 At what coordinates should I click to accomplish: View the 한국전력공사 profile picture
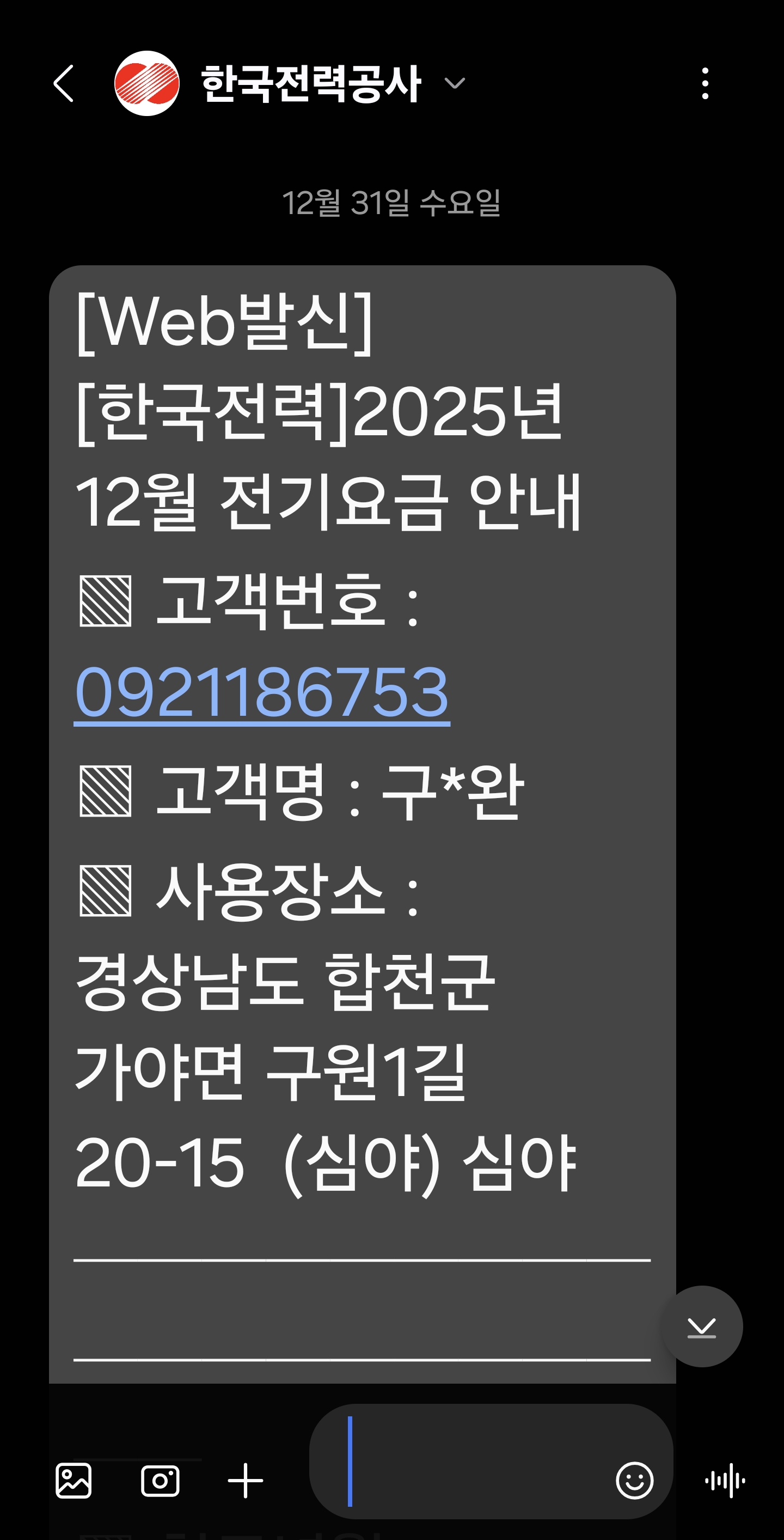[147, 84]
